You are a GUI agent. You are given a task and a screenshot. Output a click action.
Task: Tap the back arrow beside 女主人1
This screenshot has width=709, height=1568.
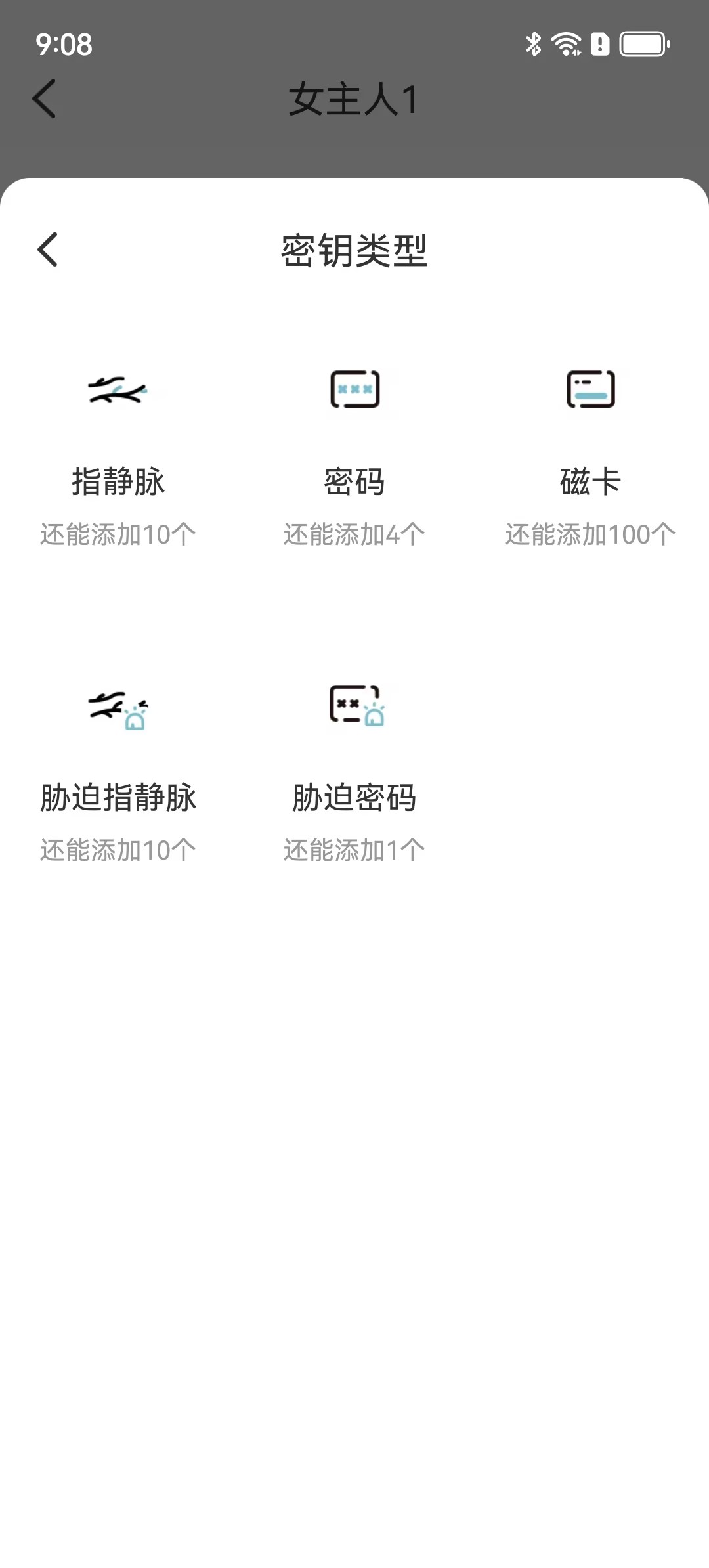coord(44,98)
